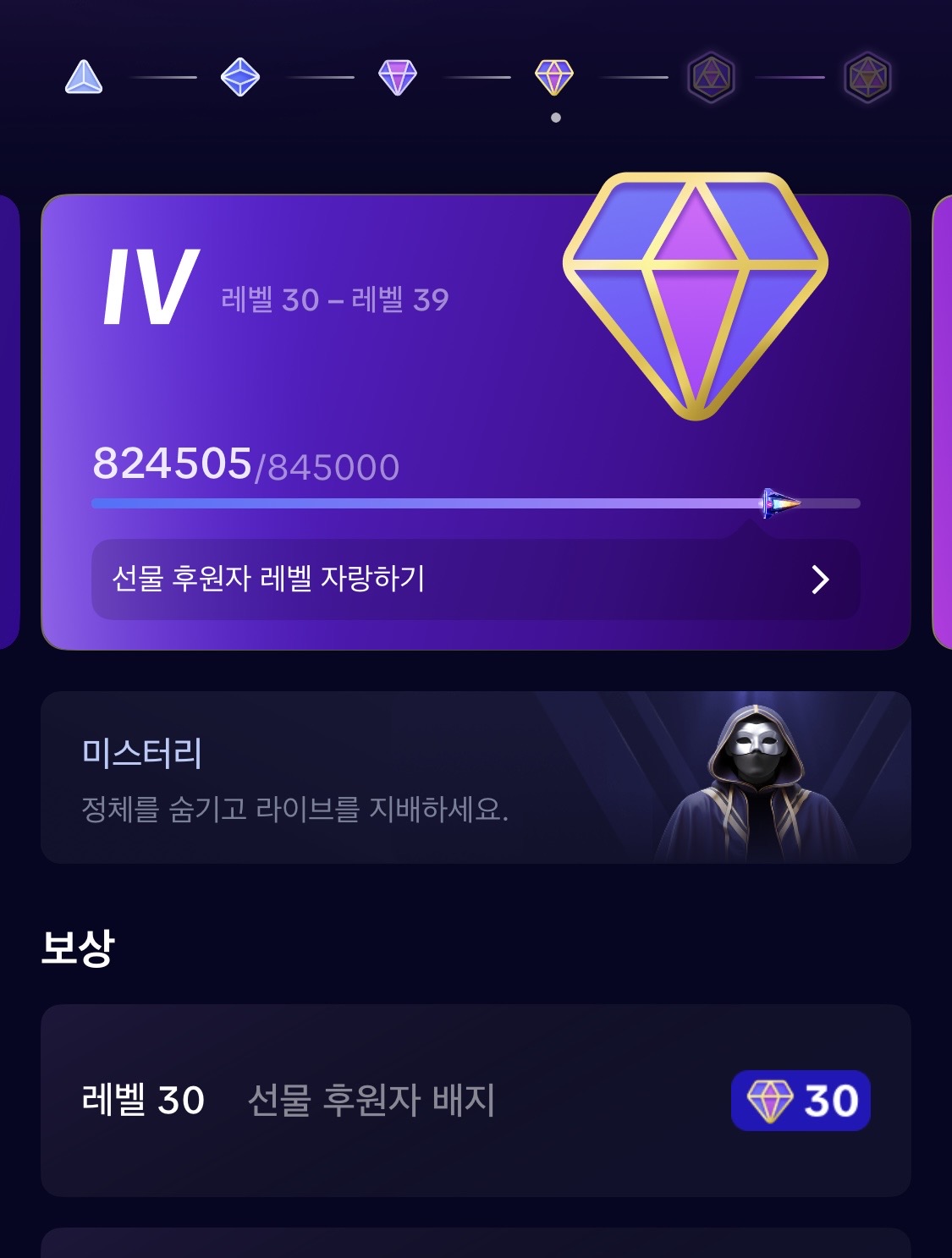
Task: Select the first triangle tier icon
Action: pyautogui.click(x=84, y=77)
